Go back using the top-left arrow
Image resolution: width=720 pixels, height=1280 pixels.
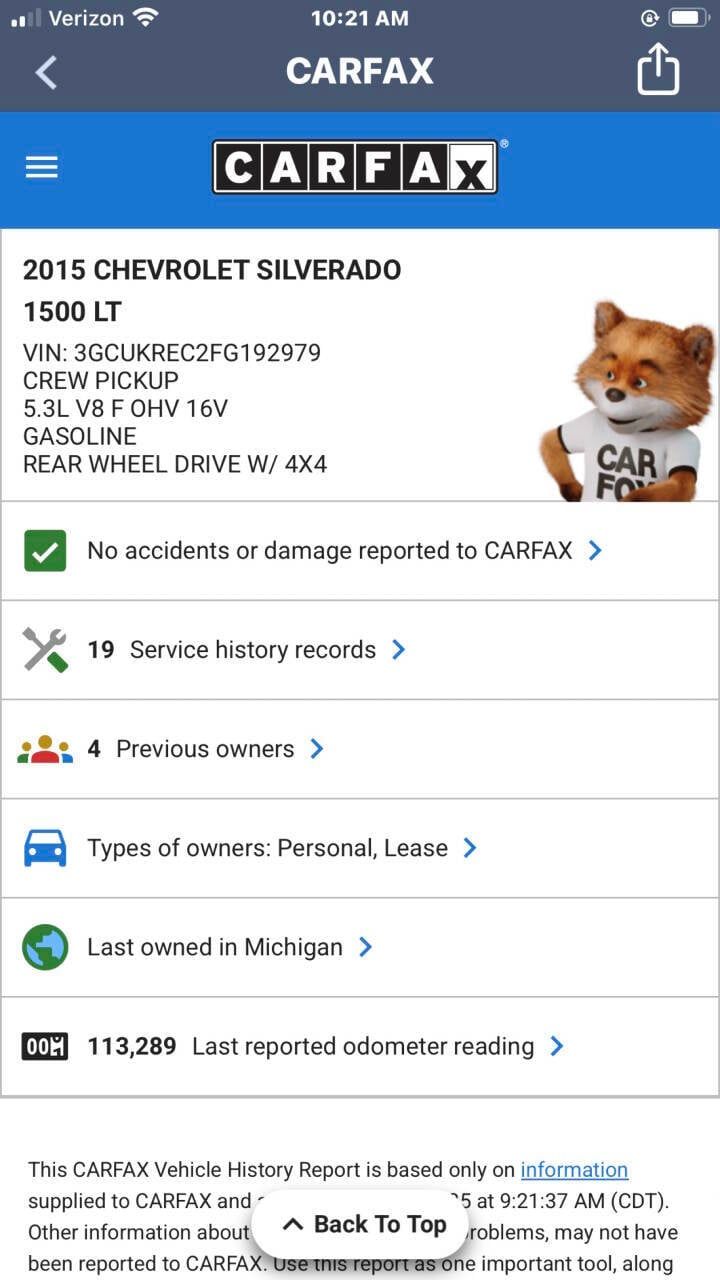46,72
